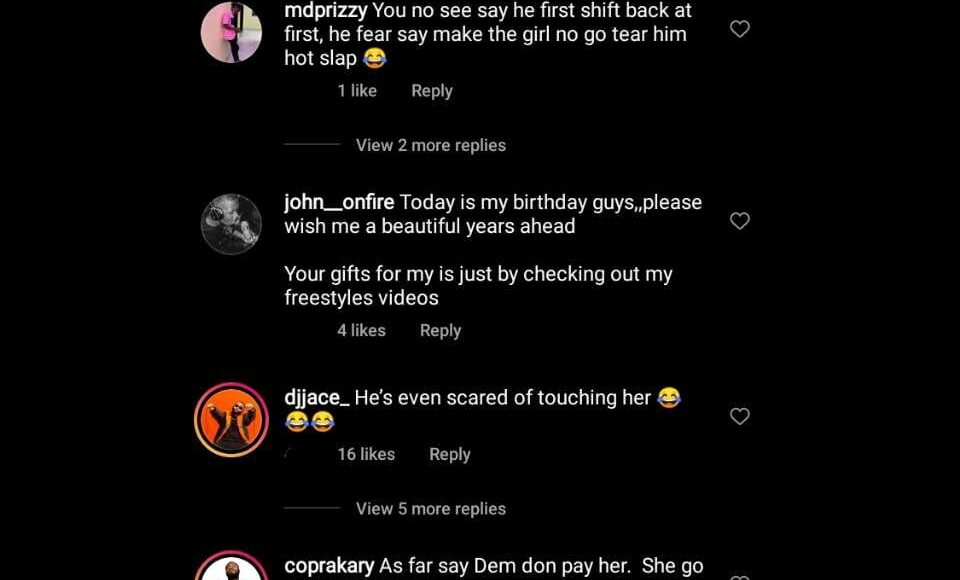Visit the djjace_ username link
This screenshot has height=580, width=960.
click(x=316, y=398)
